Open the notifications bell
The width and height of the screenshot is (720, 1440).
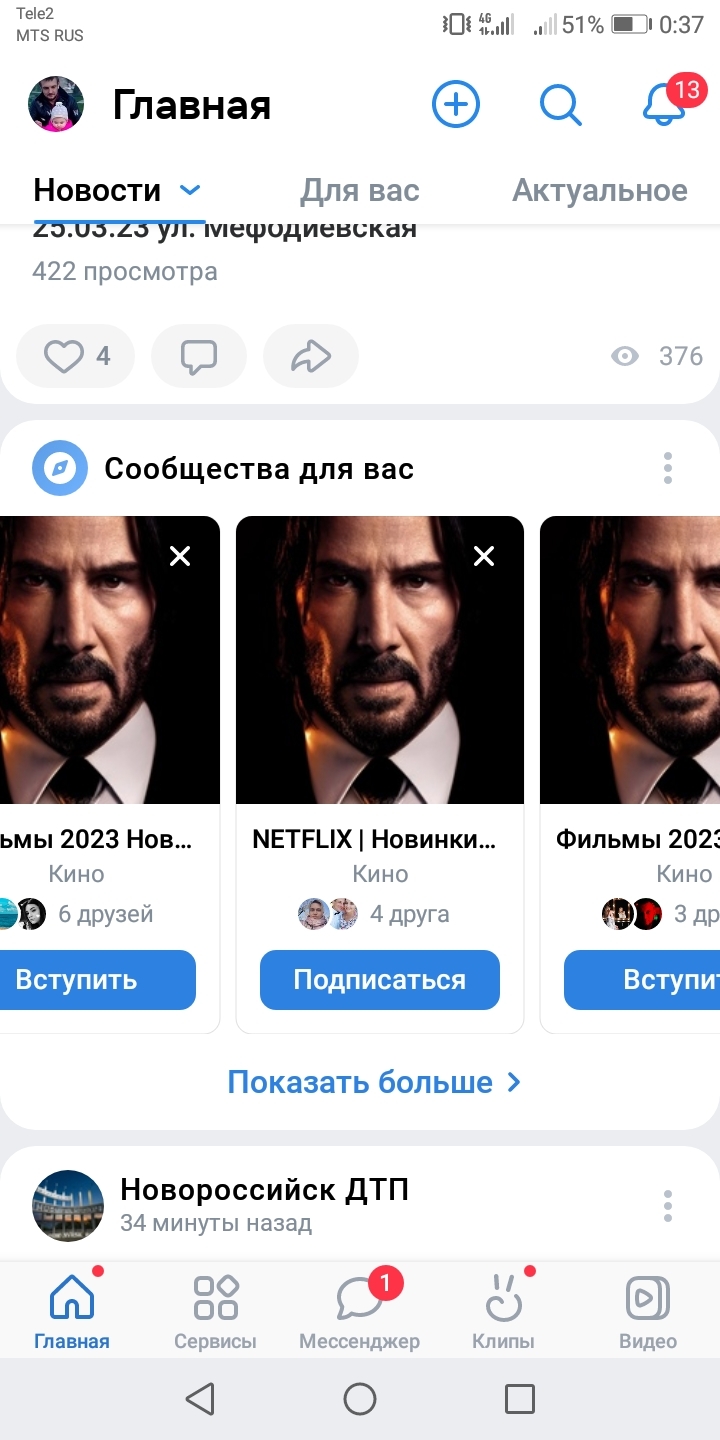point(663,104)
